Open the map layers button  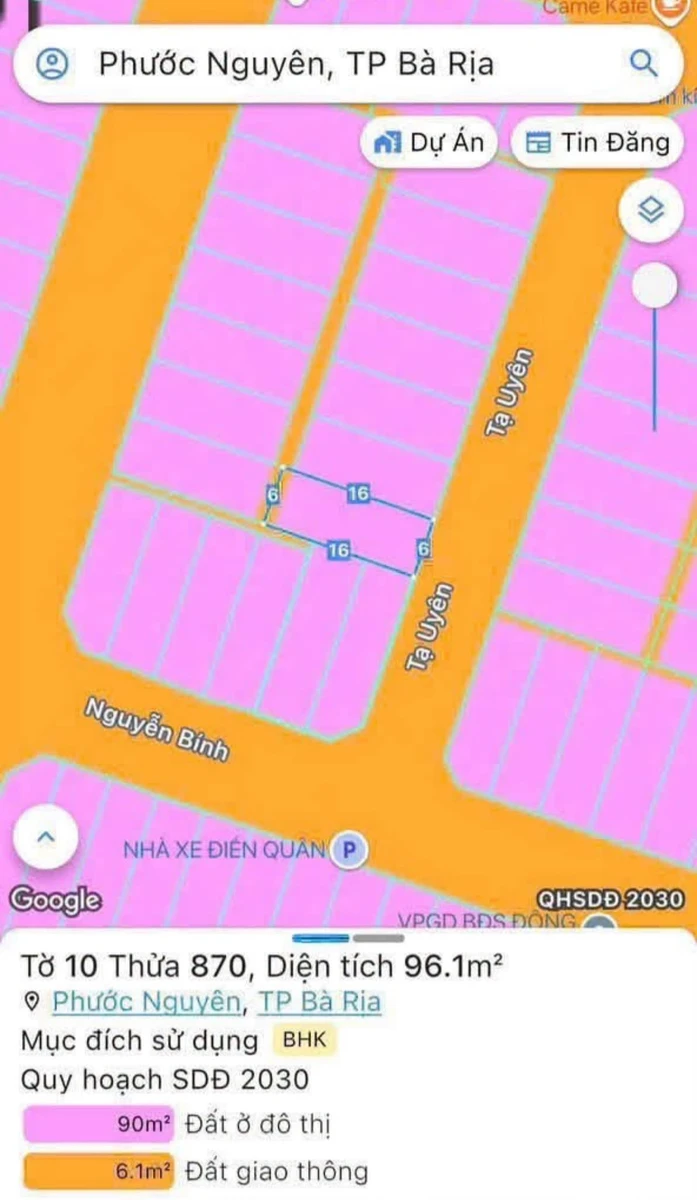click(652, 210)
